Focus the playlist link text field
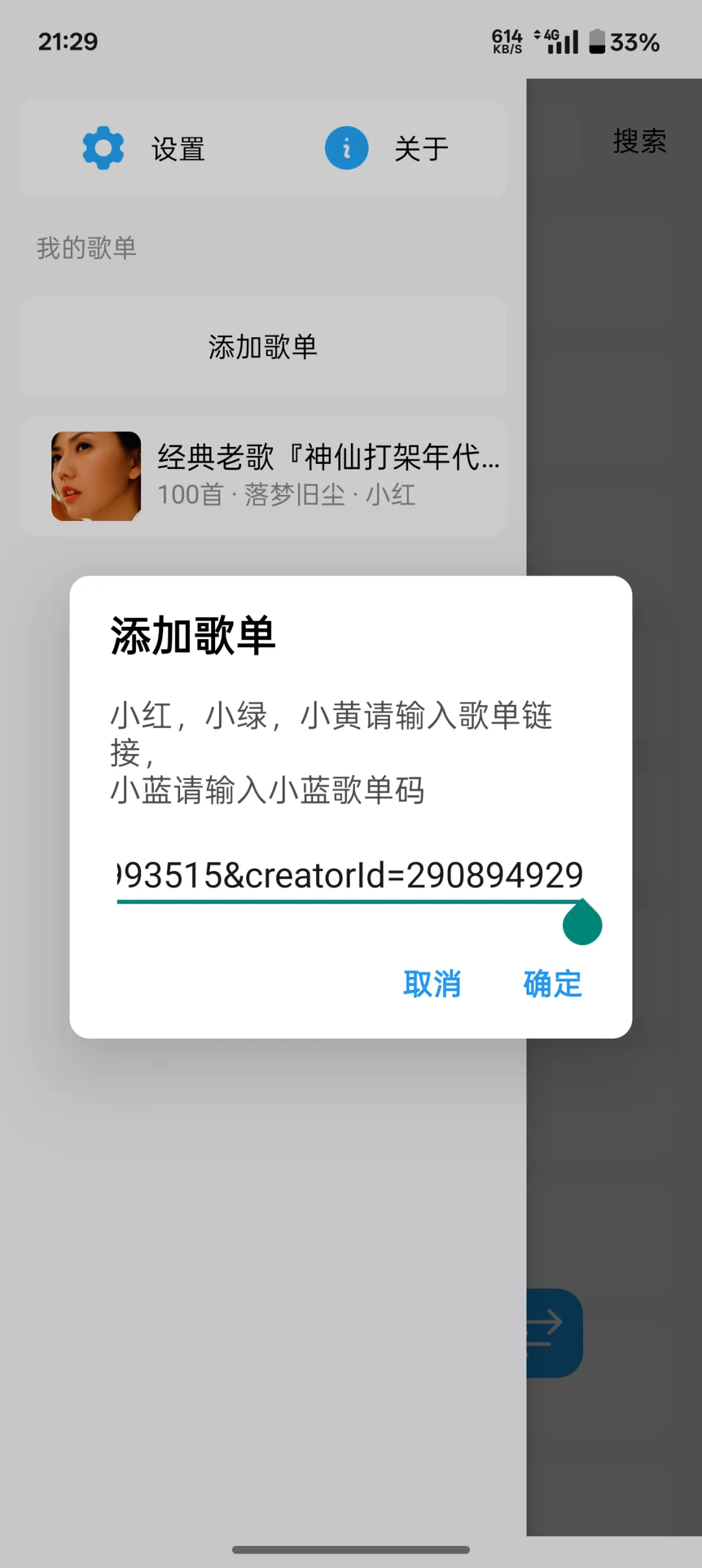This screenshot has height=1568, width=702. (x=350, y=875)
